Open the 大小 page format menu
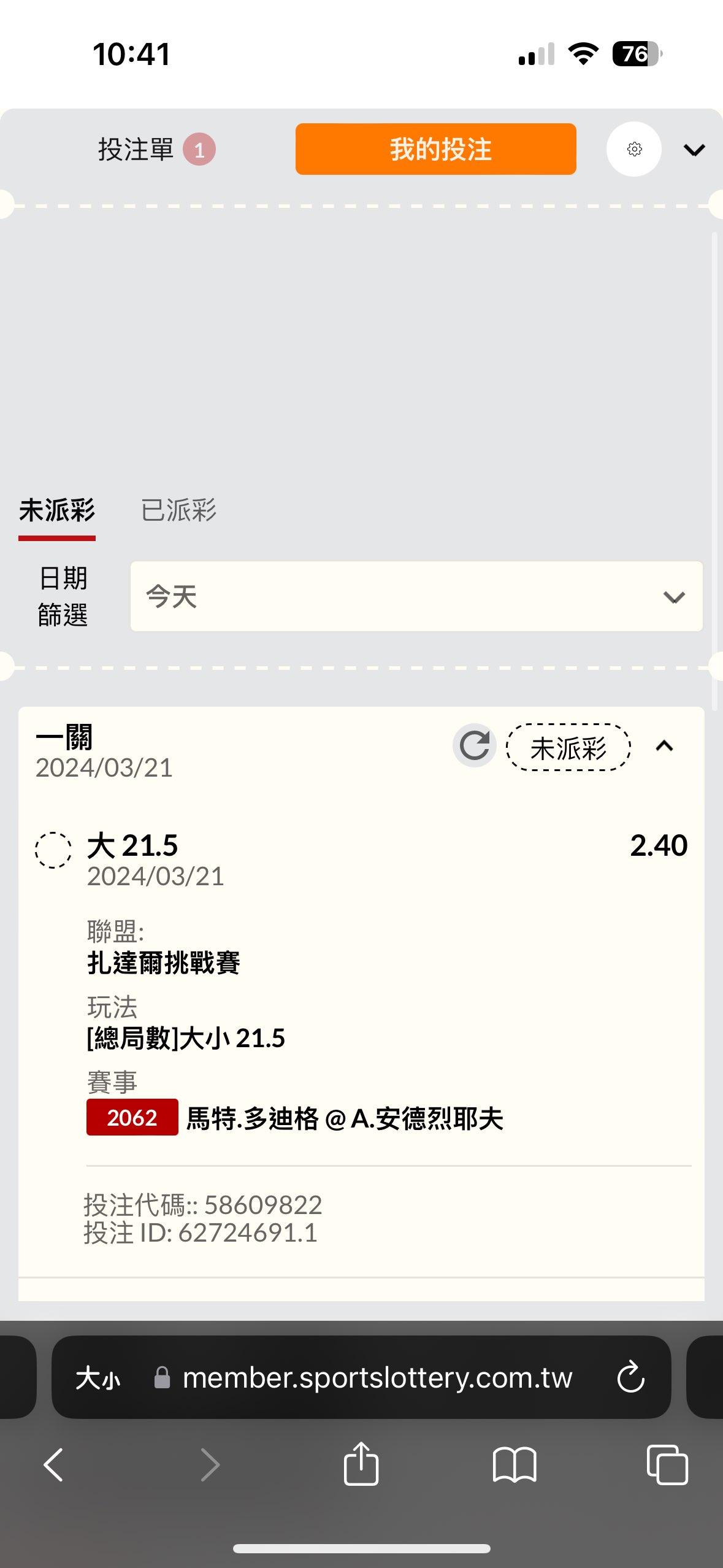 coord(98,1378)
